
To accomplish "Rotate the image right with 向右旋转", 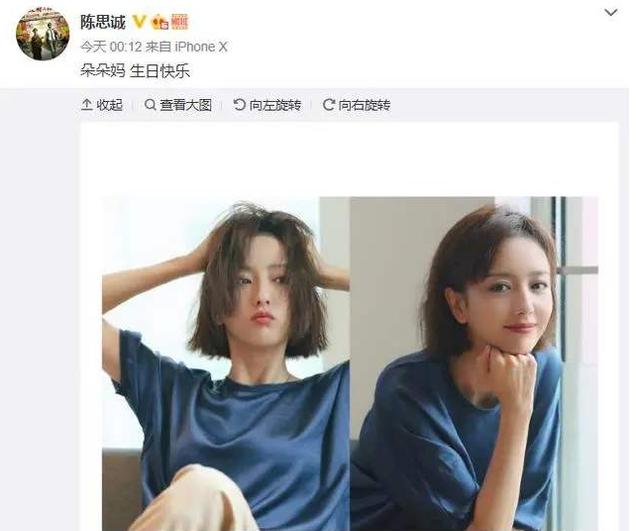I will (356, 105).
